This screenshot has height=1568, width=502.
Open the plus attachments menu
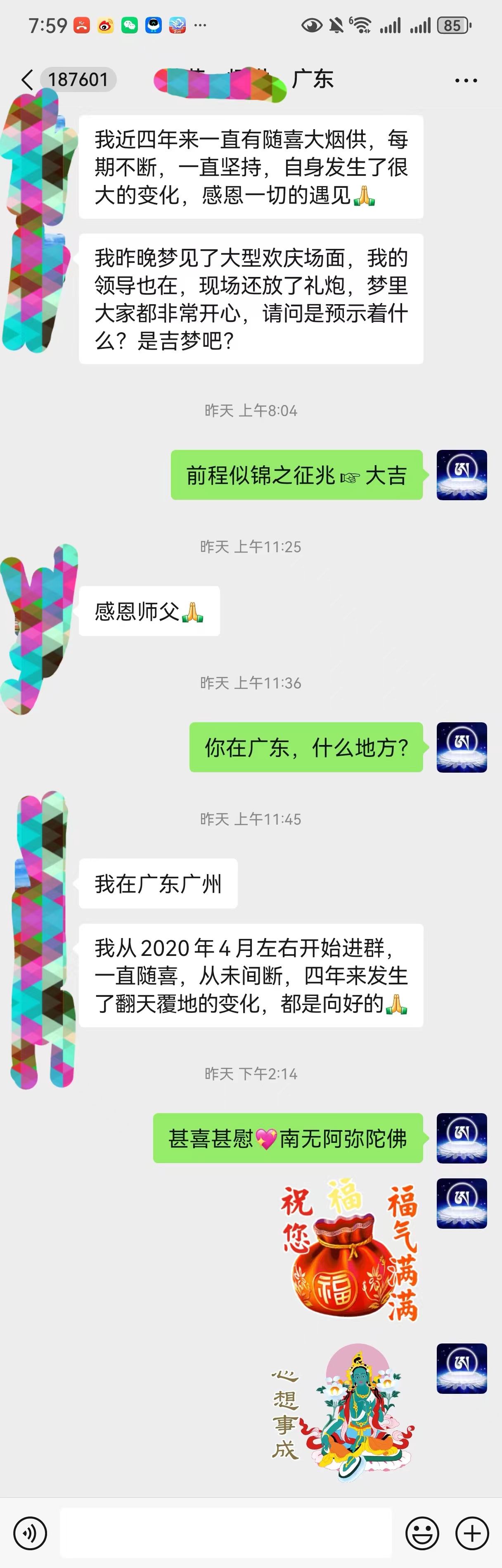[472, 1533]
